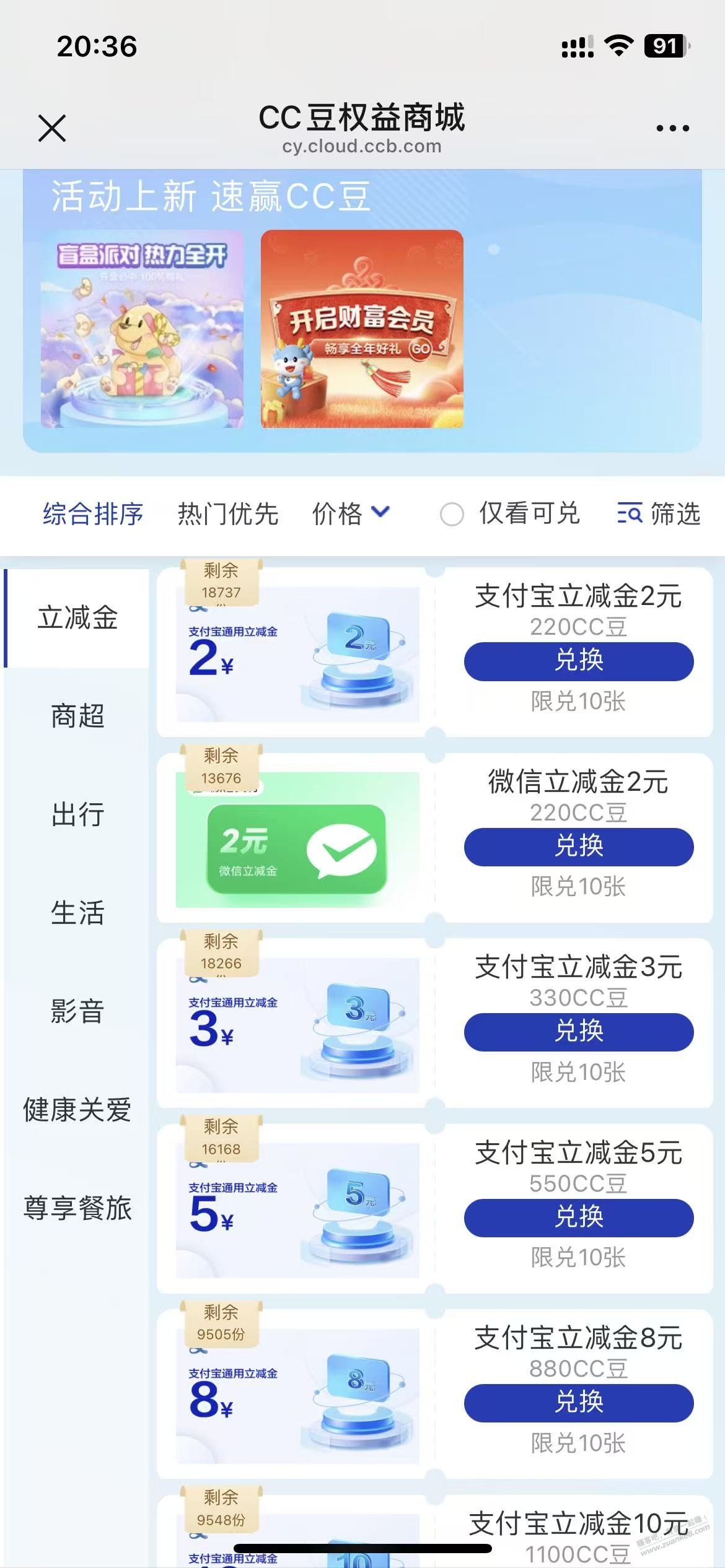
Task: Switch to the 出行 category
Action: [77, 814]
